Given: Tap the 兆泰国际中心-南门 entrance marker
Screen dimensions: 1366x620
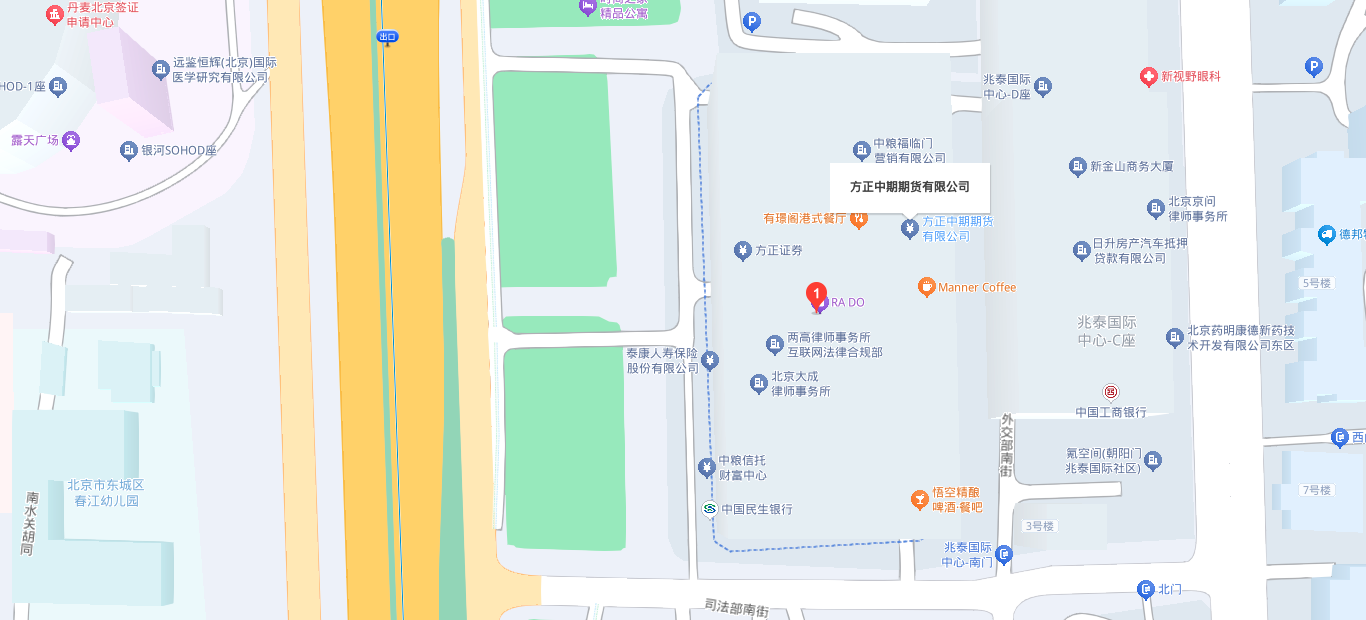Looking at the screenshot, I should click(1004, 555).
